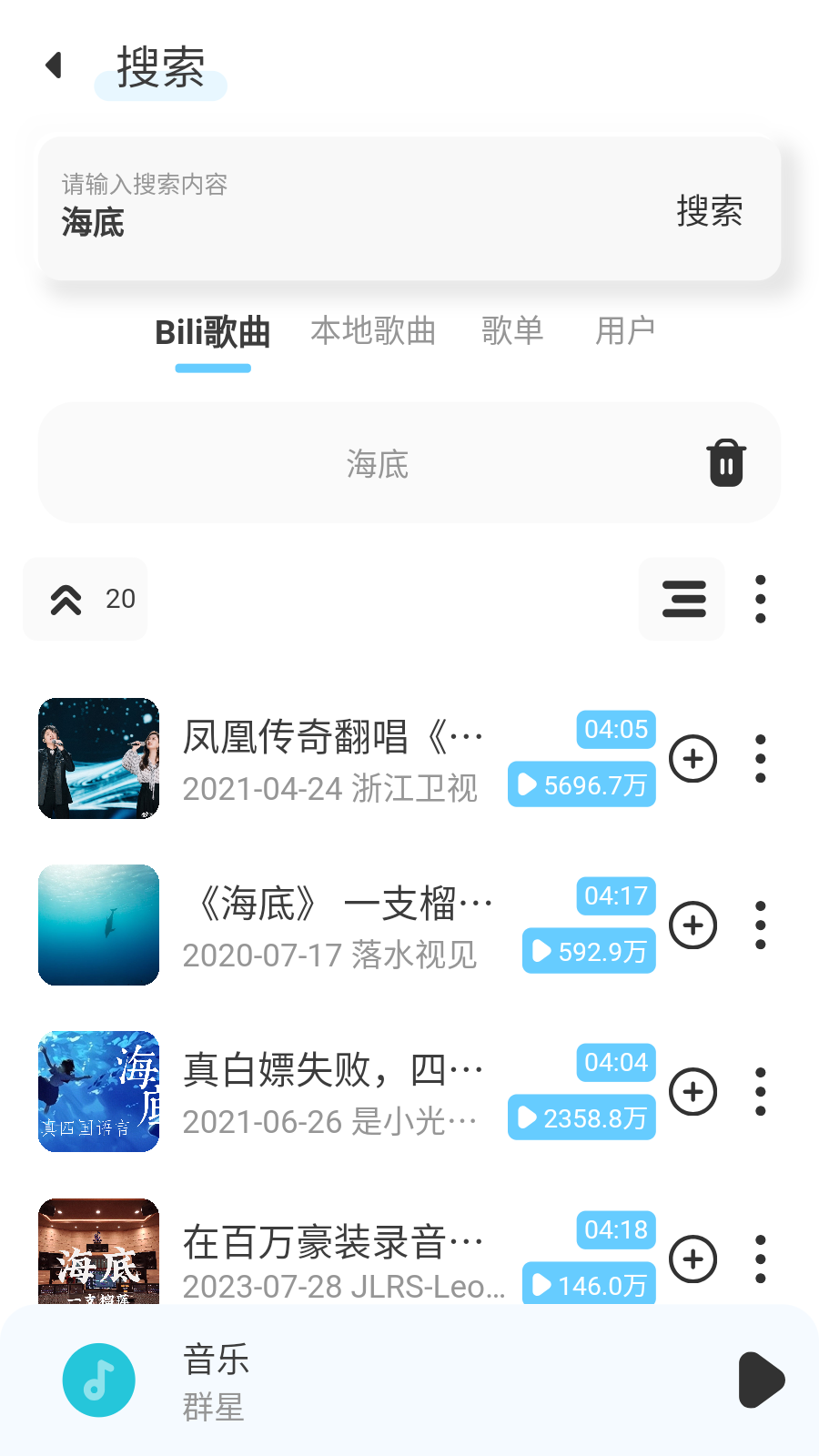Add the dolphin 《海底》 video via its plus icon
The height and width of the screenshot is (1456, 819).
point(693,925)
